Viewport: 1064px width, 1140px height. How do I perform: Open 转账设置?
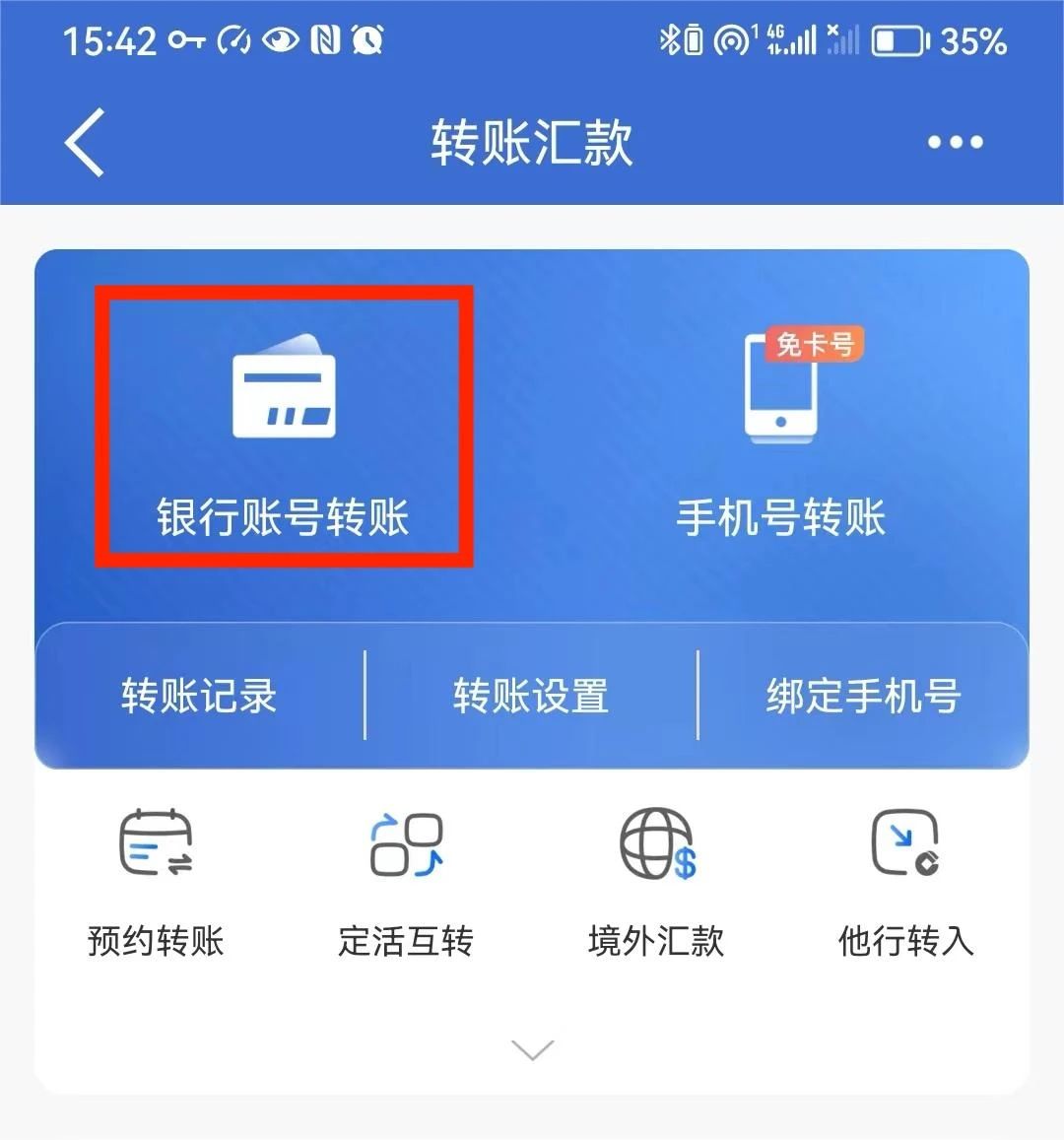[531, 696]
